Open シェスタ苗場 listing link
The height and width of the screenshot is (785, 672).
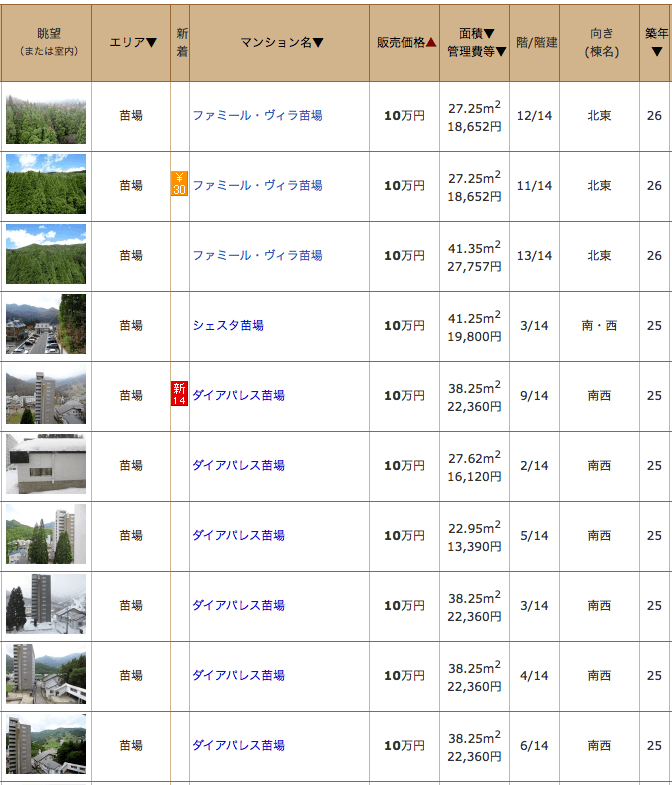228,325
